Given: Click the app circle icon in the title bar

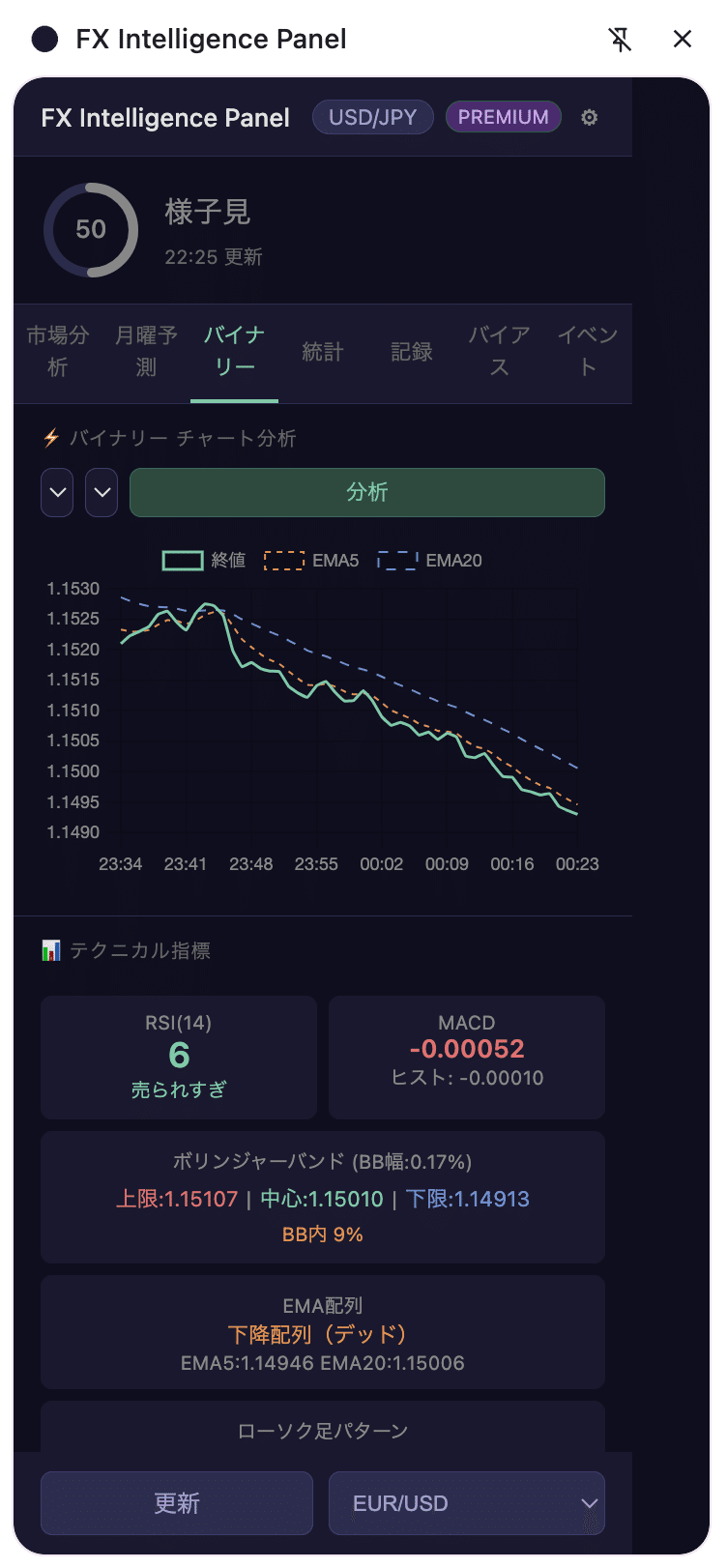Looking at the screenshot, I should click(x=44, y=39).
